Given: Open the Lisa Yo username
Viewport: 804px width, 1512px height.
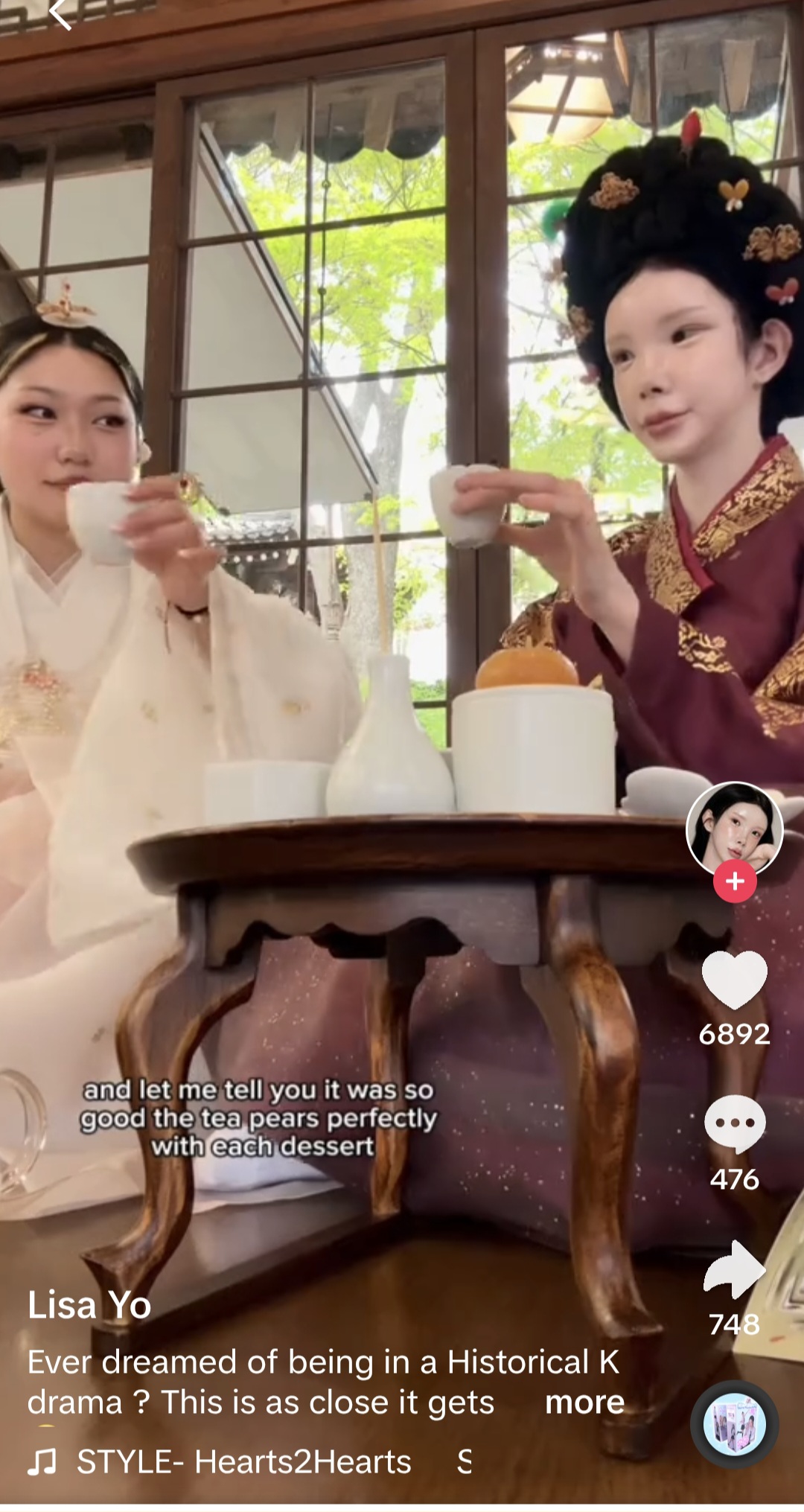Looking at the screenshot, I should pos(89,1305).
